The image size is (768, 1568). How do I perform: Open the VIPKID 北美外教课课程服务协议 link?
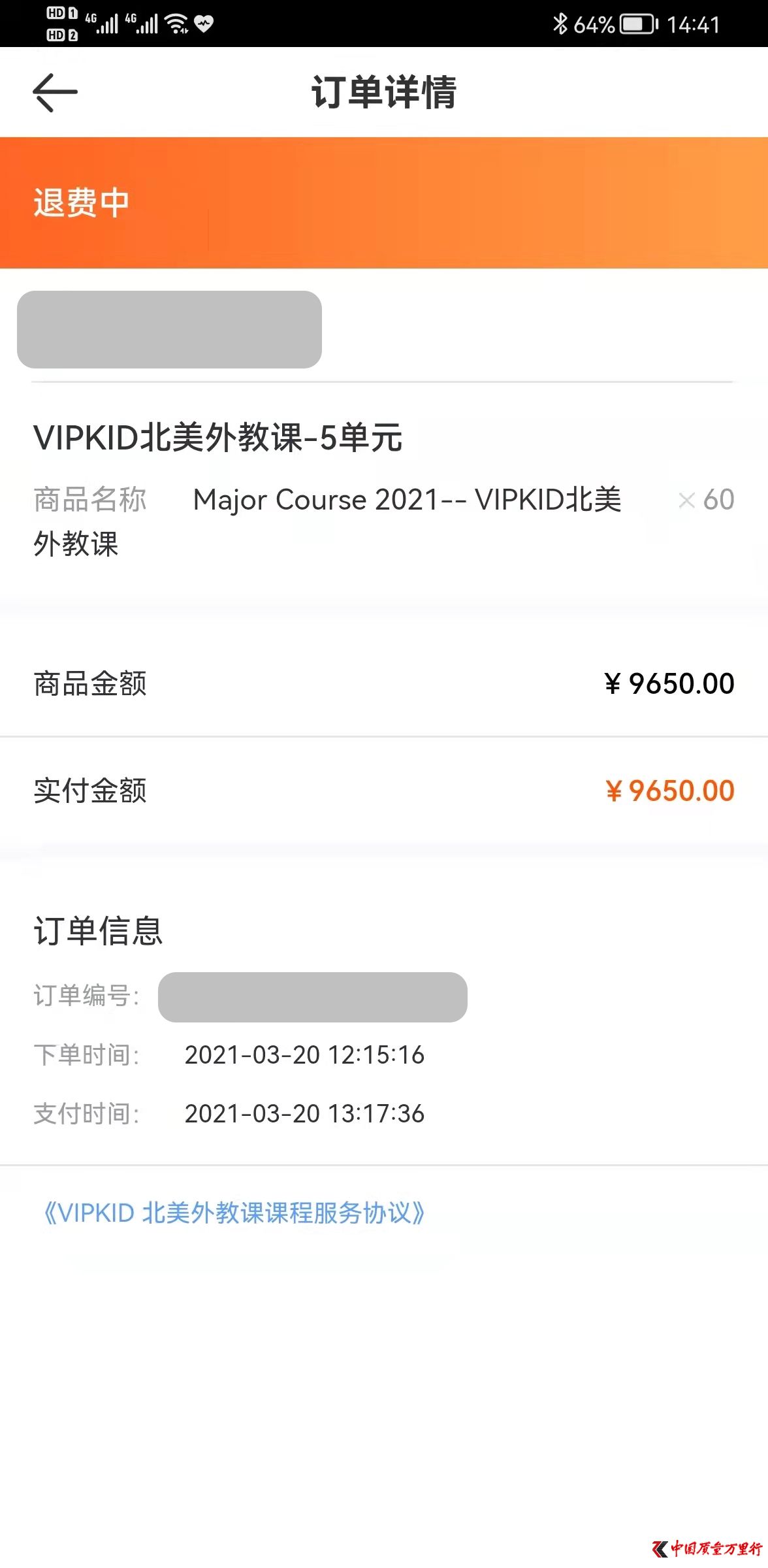[x=234, y=1213]
